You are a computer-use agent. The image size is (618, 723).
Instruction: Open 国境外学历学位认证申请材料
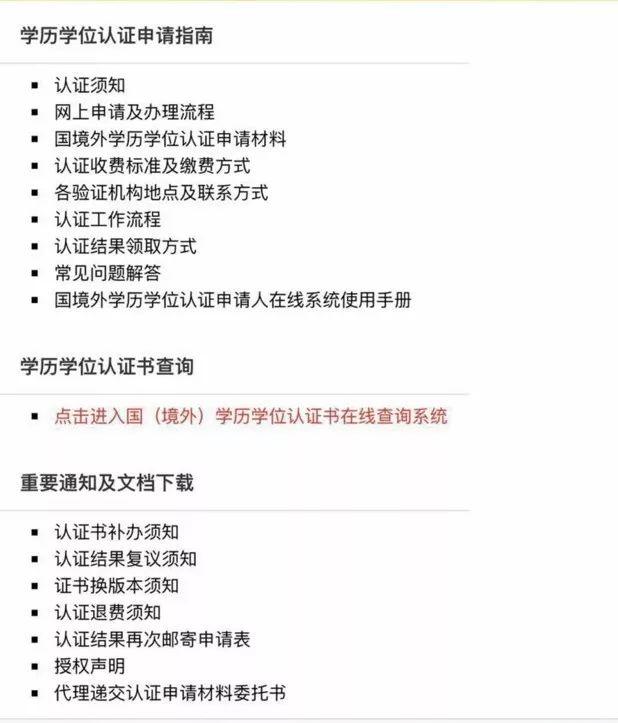[x=170, y=139]
